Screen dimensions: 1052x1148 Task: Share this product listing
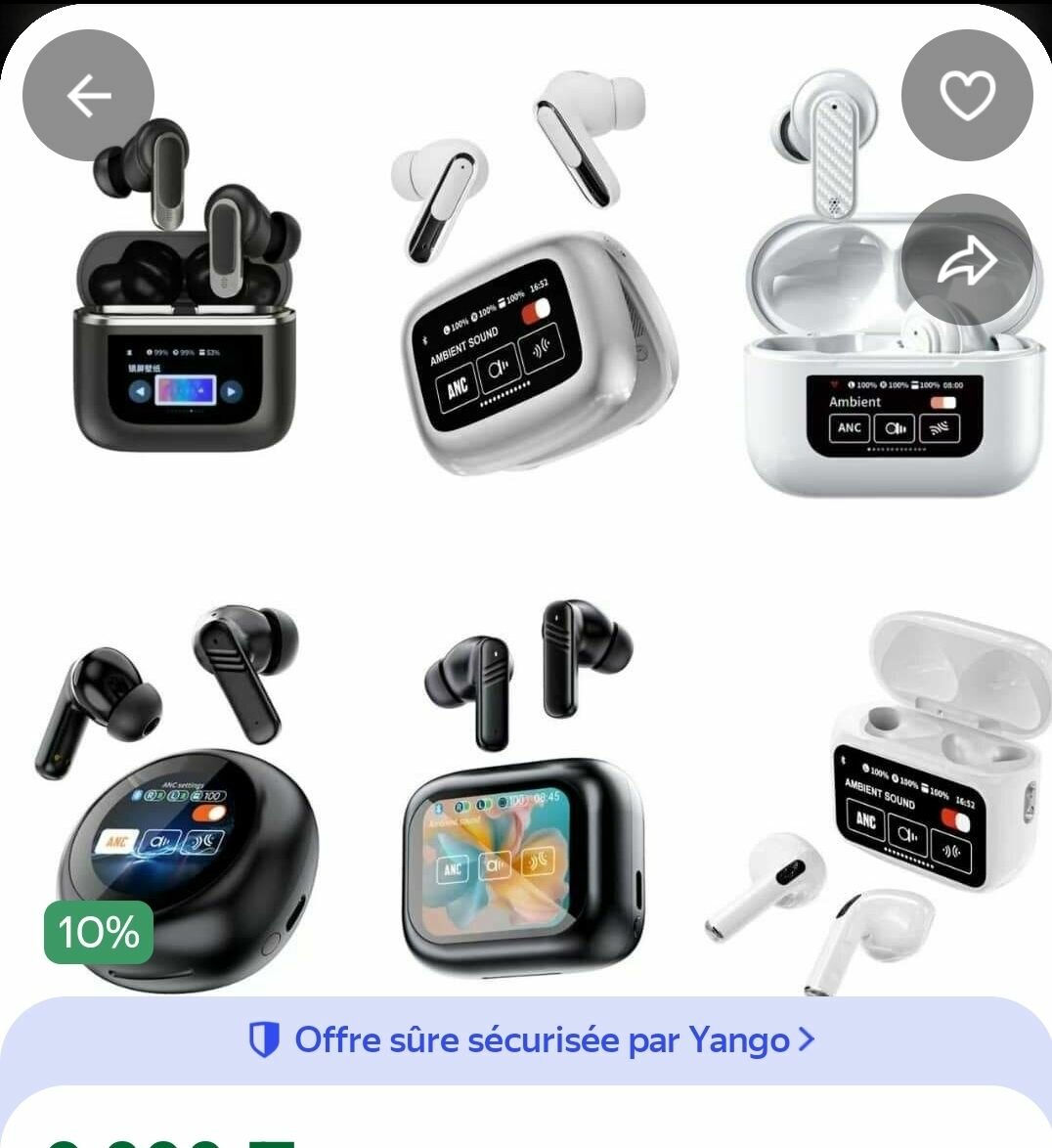point(967,260)
